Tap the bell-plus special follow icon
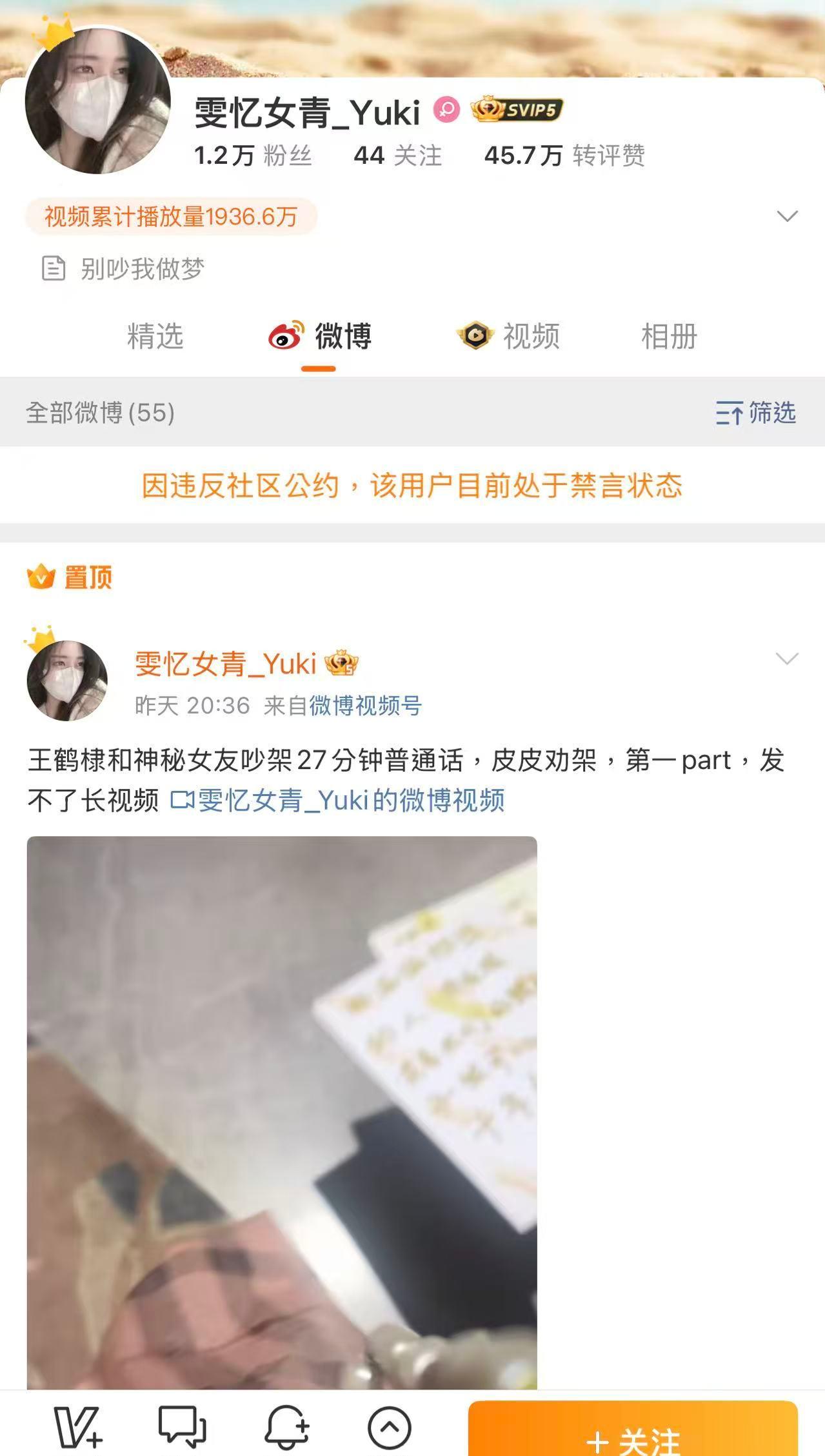 tap(286, 1426)
